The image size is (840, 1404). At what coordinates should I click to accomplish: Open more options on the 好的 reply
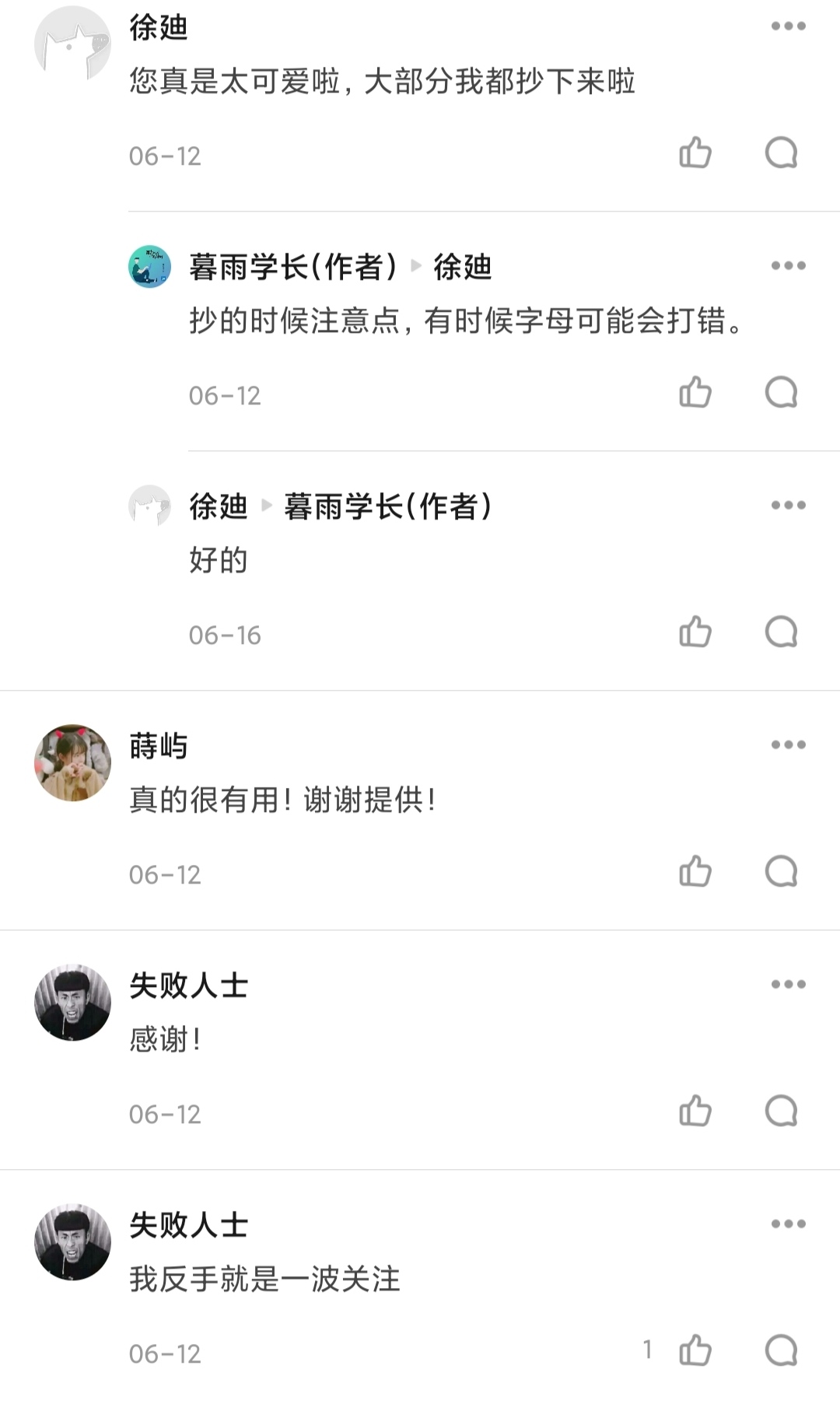point(788,506)
